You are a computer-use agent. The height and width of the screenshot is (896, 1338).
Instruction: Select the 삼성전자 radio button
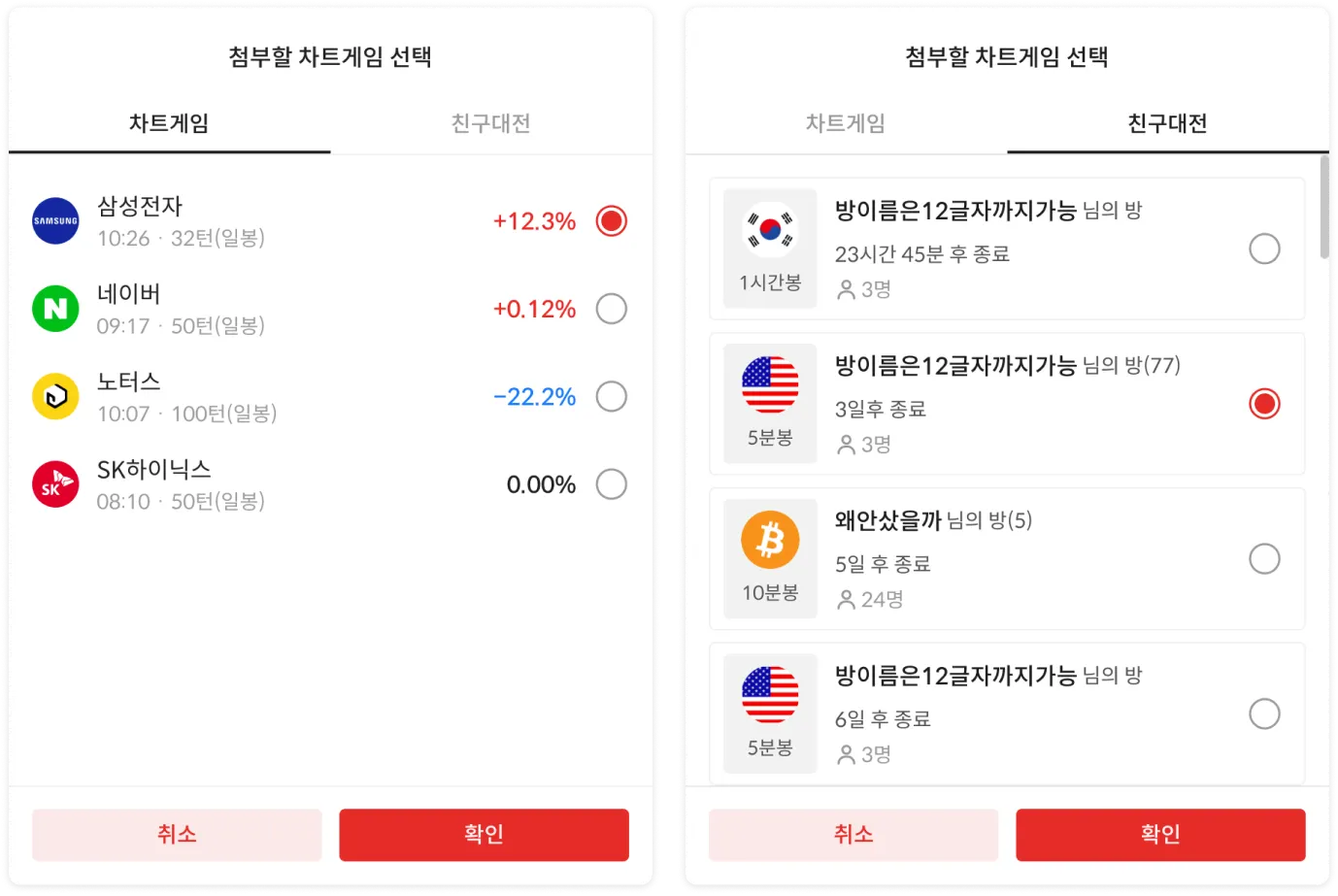tap(611, 221)
